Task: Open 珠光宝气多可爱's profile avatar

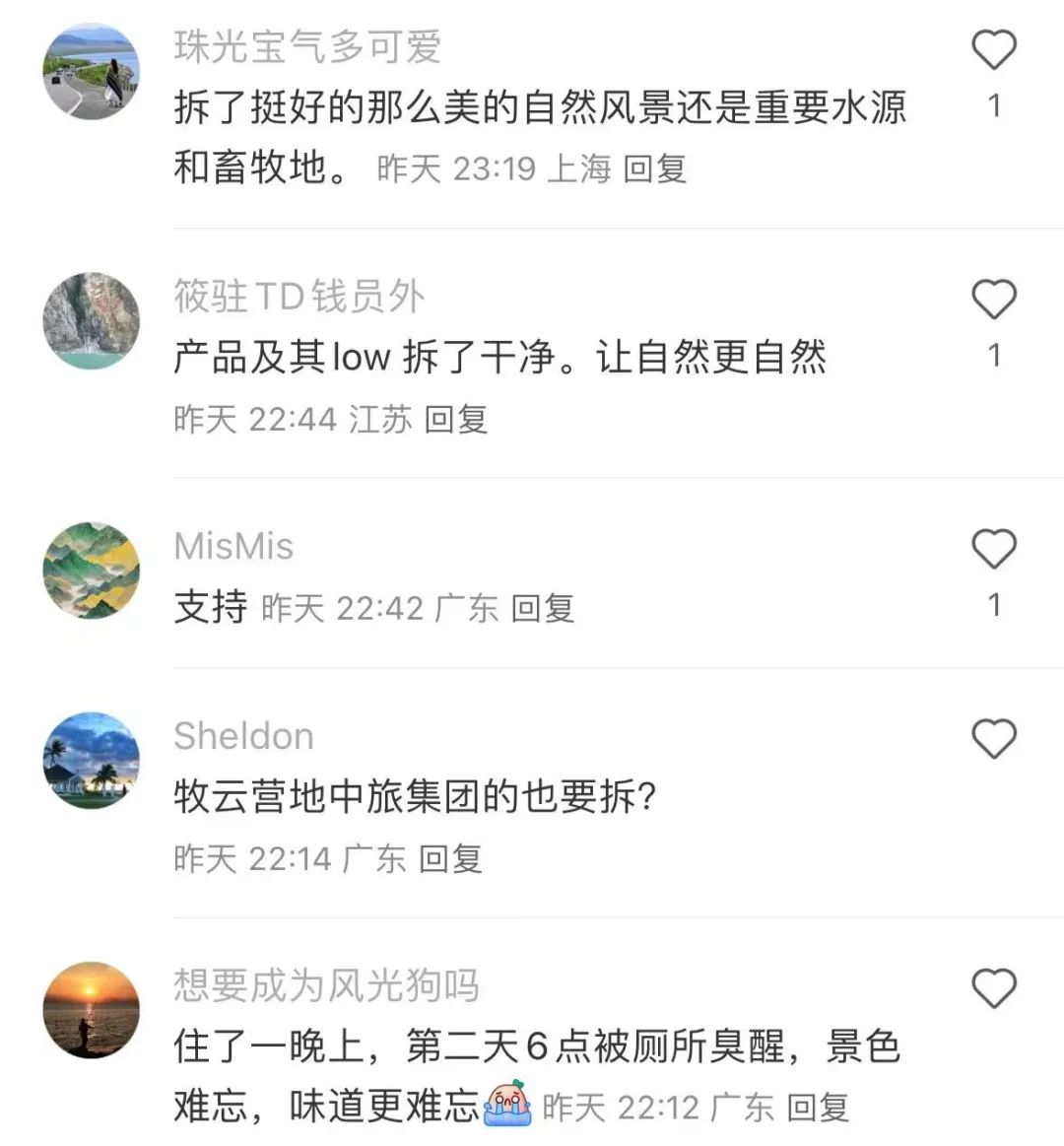Action: pos(92,72)
